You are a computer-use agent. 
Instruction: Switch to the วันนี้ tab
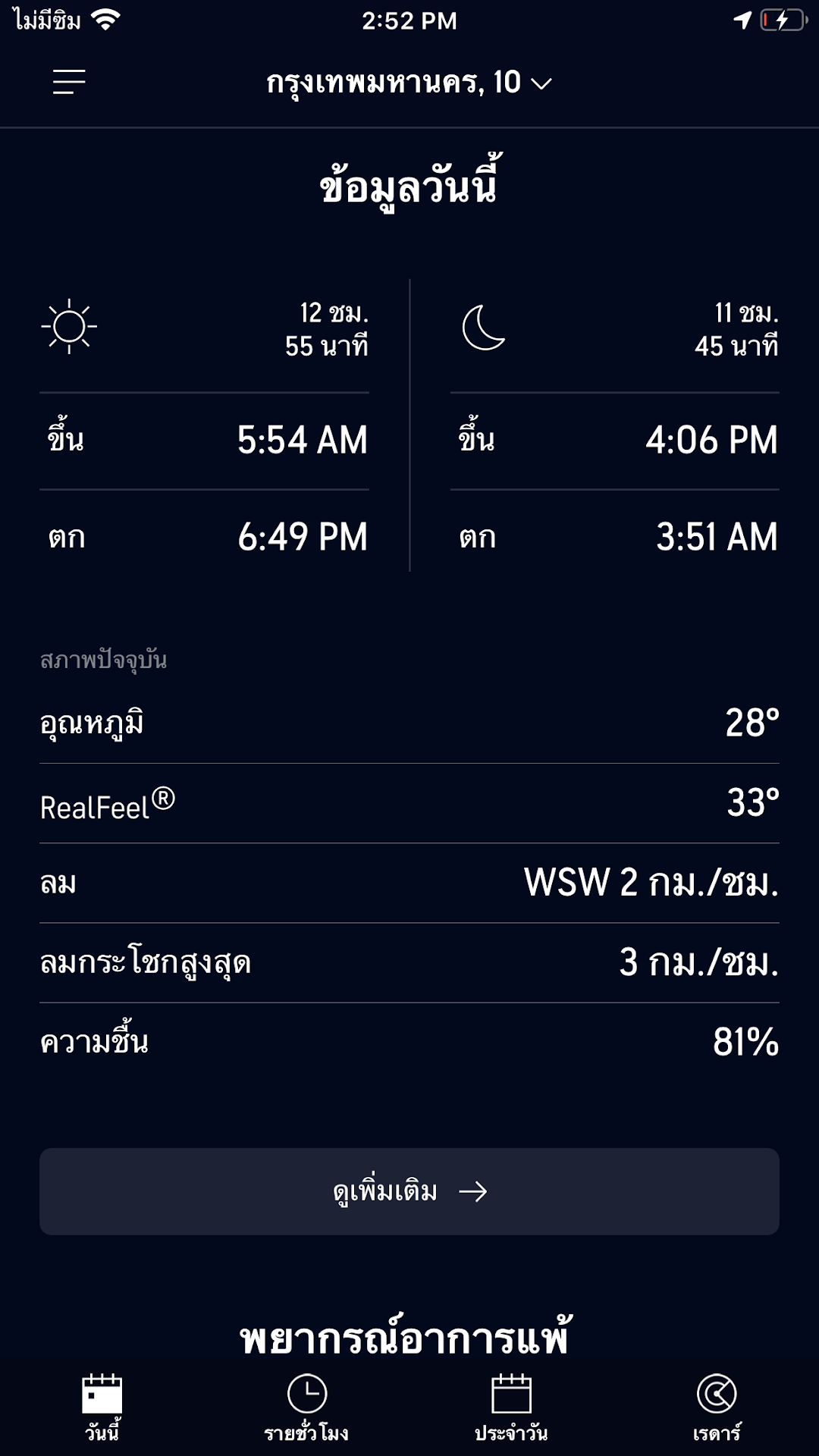pyautogui.click(x=102, y=1407)
